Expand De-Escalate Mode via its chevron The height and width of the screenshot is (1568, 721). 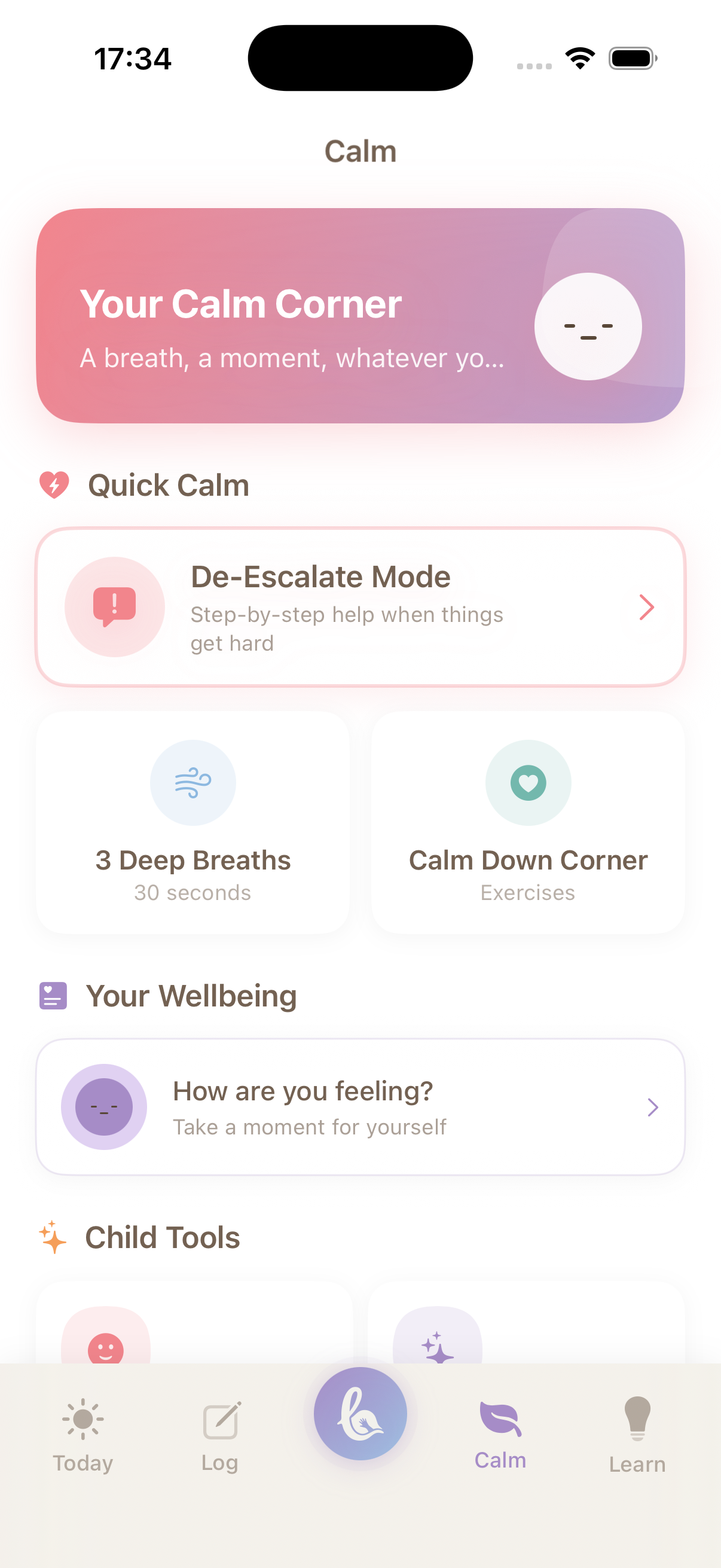pyautogui.click(x=646, y=606)
